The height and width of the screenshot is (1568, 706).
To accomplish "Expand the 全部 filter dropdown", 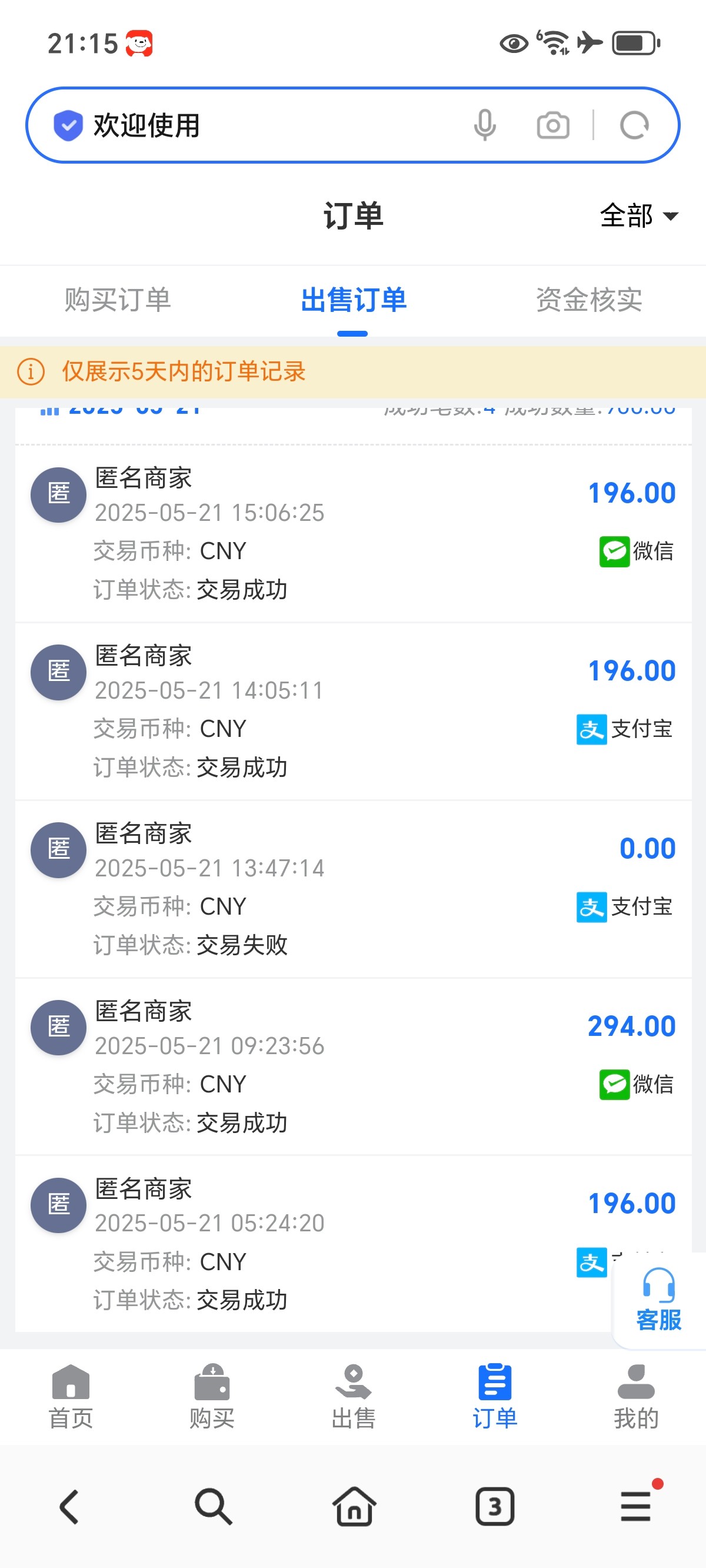I will pos(638,216).
